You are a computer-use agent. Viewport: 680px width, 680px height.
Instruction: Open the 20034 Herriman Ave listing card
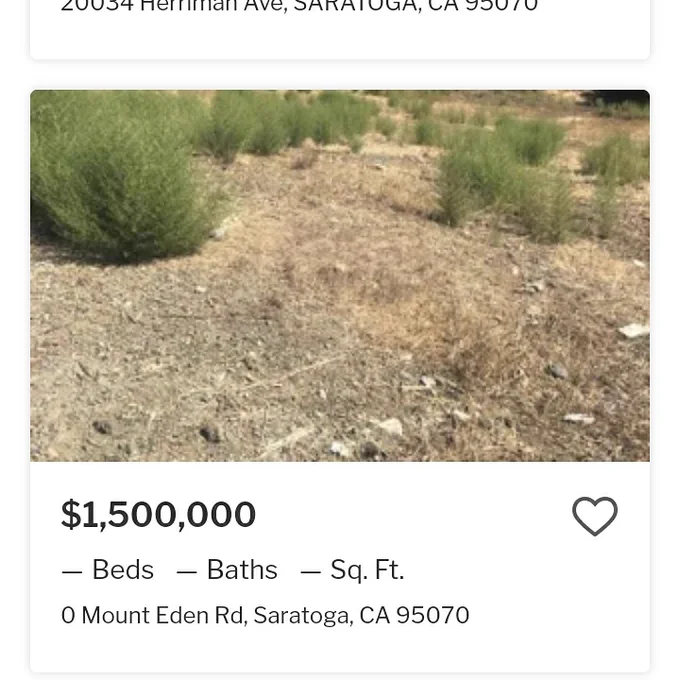coord(340,29)
